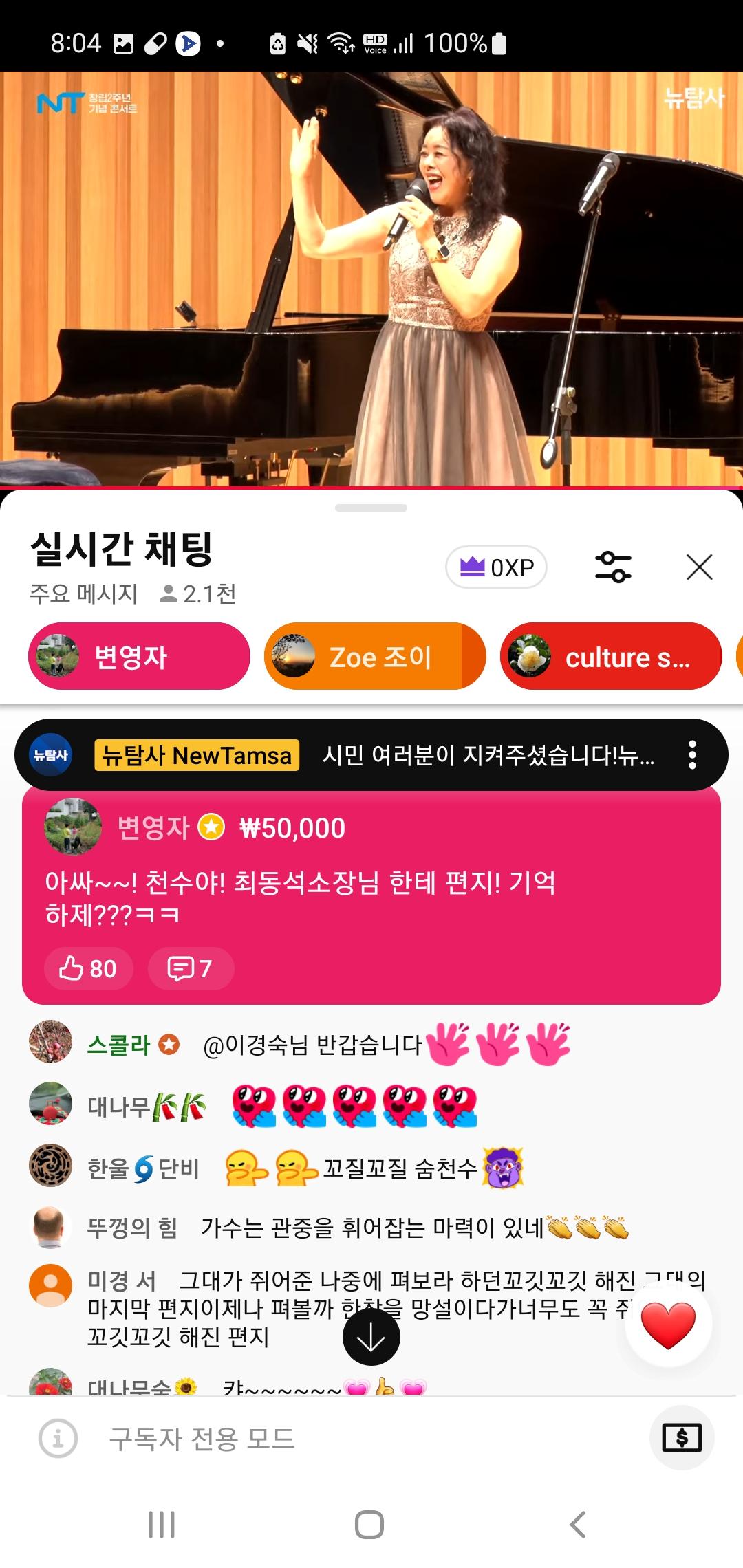Open 변영자 Super Chat chip
This screenshot has height=1568, width=743.
[x=139, y=657]
